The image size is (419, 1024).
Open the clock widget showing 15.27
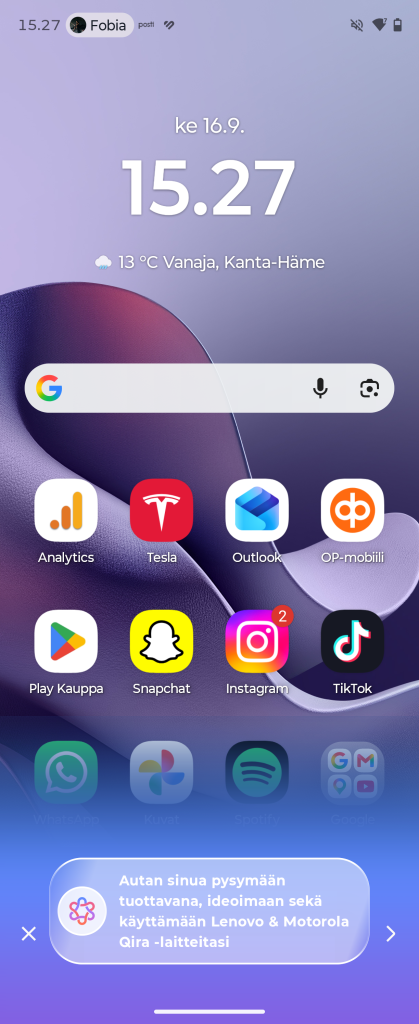tap(210, 187)
